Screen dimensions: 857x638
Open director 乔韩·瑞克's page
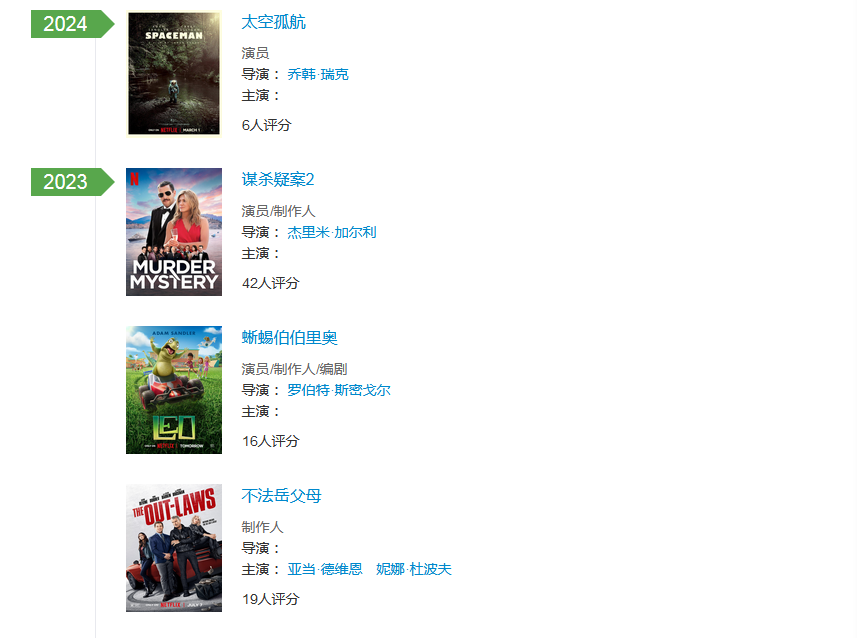click(x=318, y=74)
